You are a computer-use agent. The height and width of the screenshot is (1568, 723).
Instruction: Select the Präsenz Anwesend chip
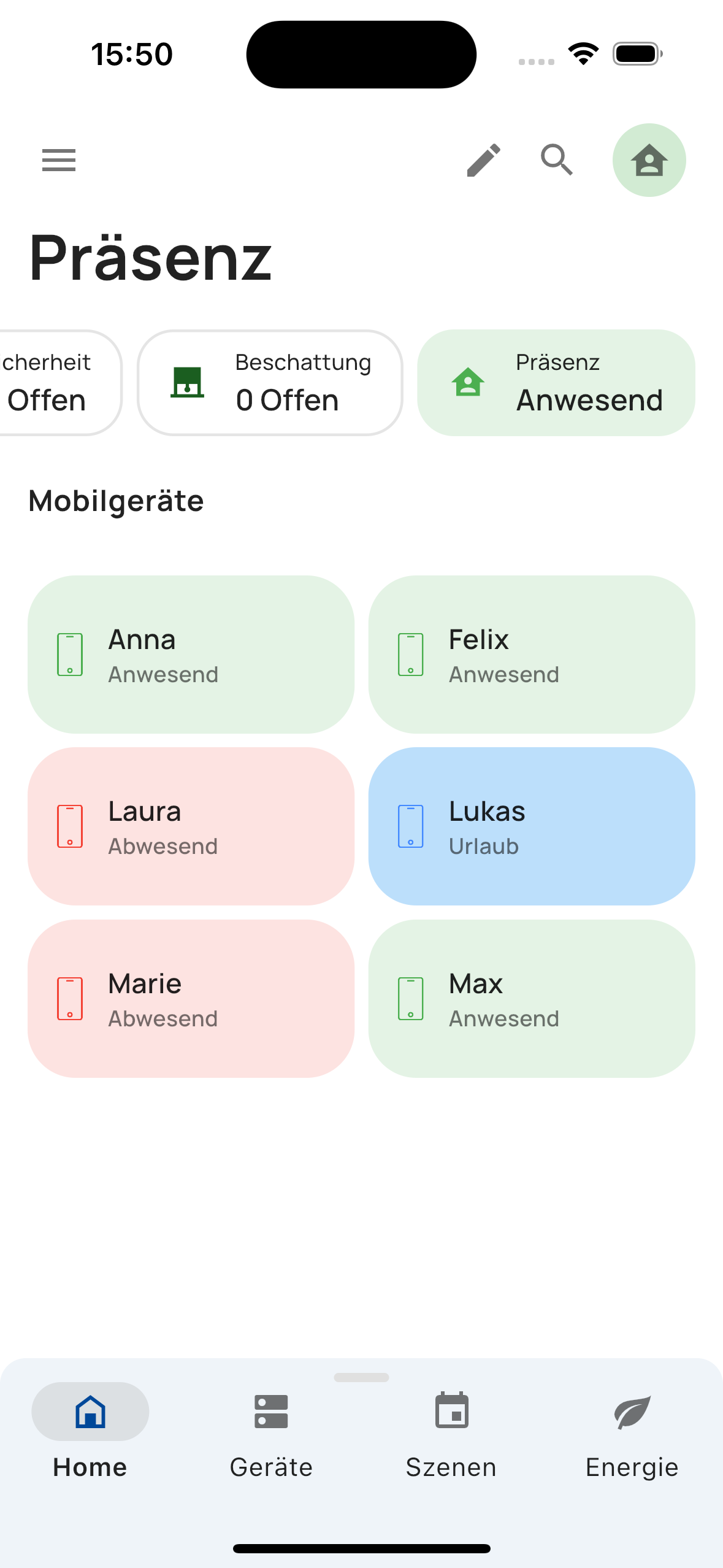556,383
